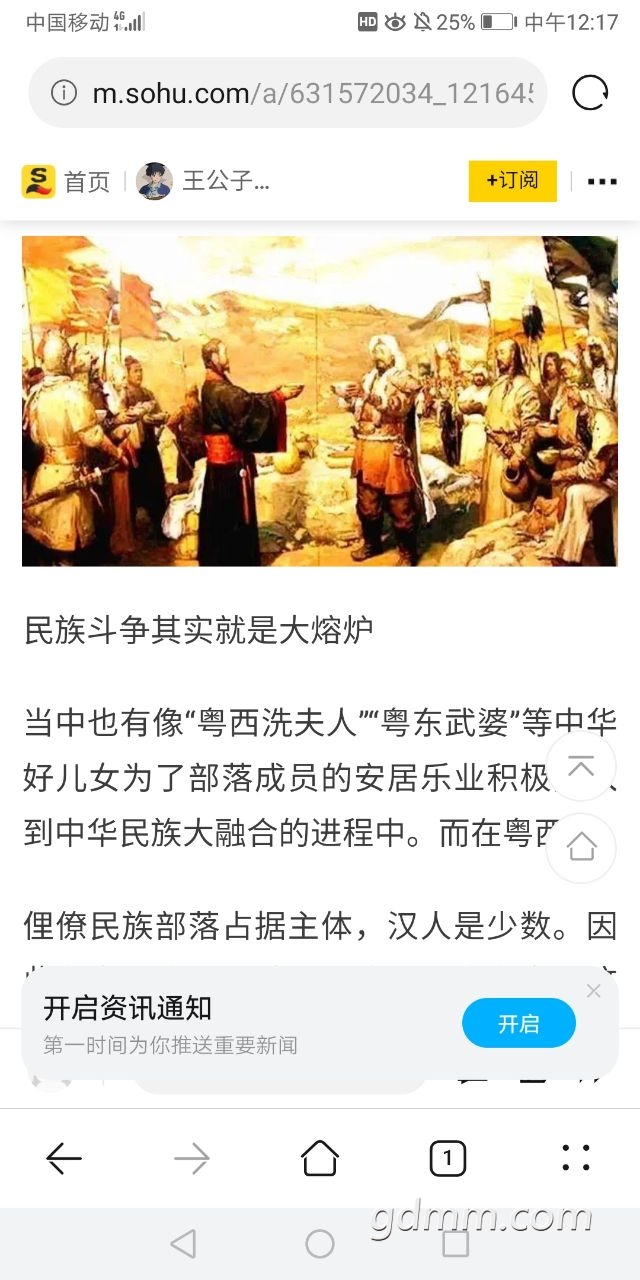
Task: Jump back to top of the article
Action: pos(581,766)
